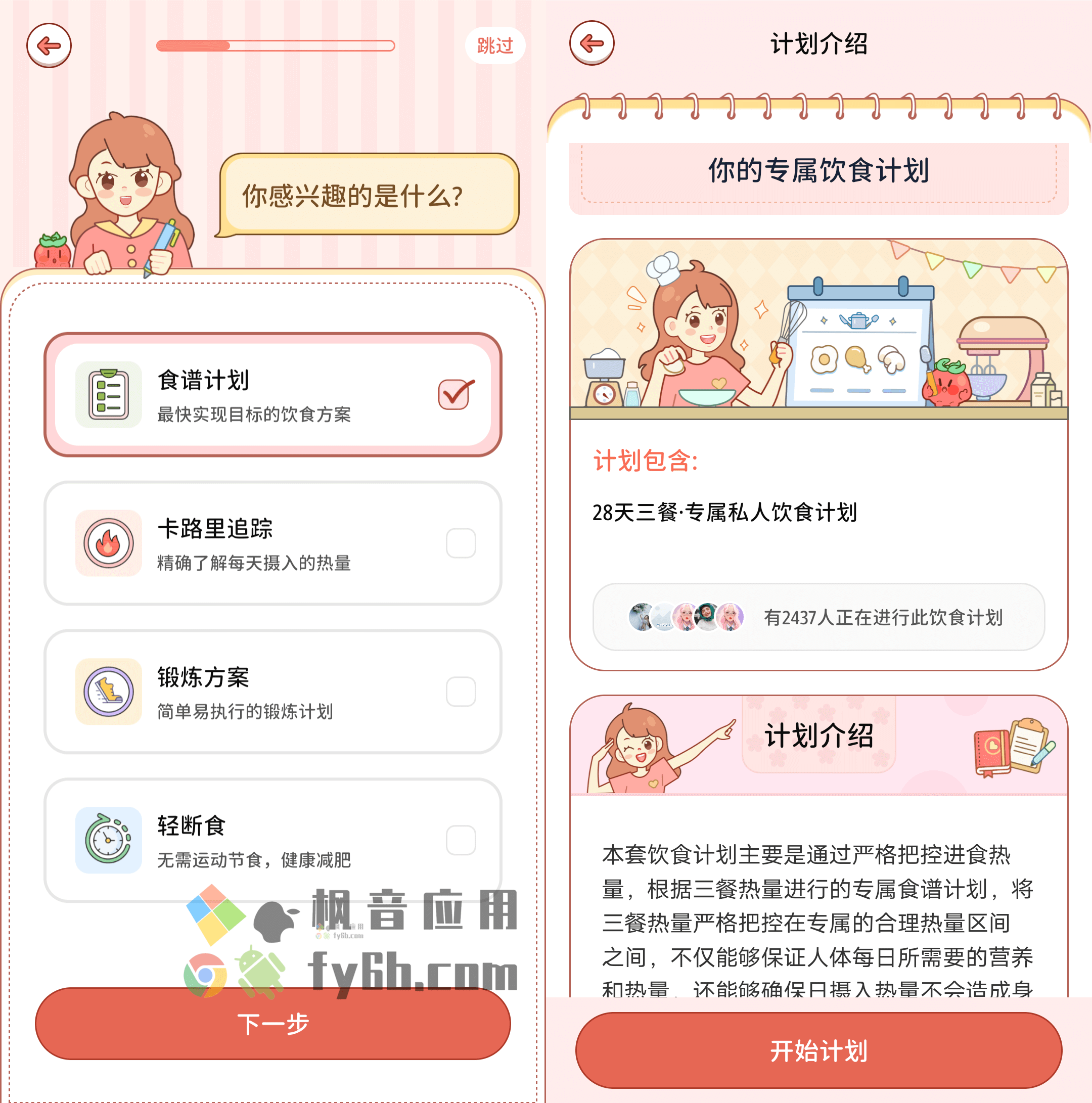
Task: Select the 卡路里追踪 option
Action: coord(460,543)
